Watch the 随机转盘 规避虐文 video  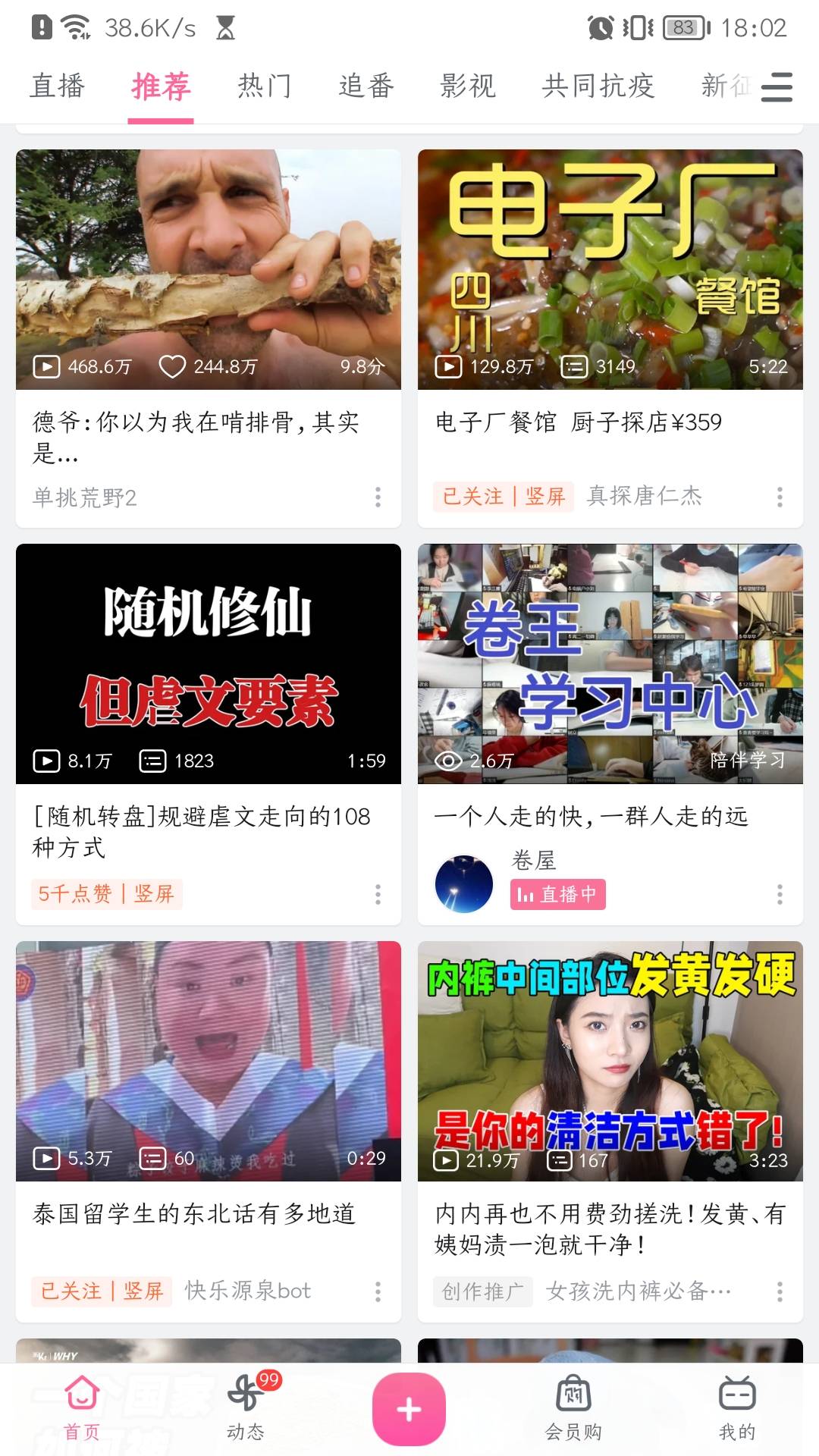pyautogui.click(x=209, y=664)
